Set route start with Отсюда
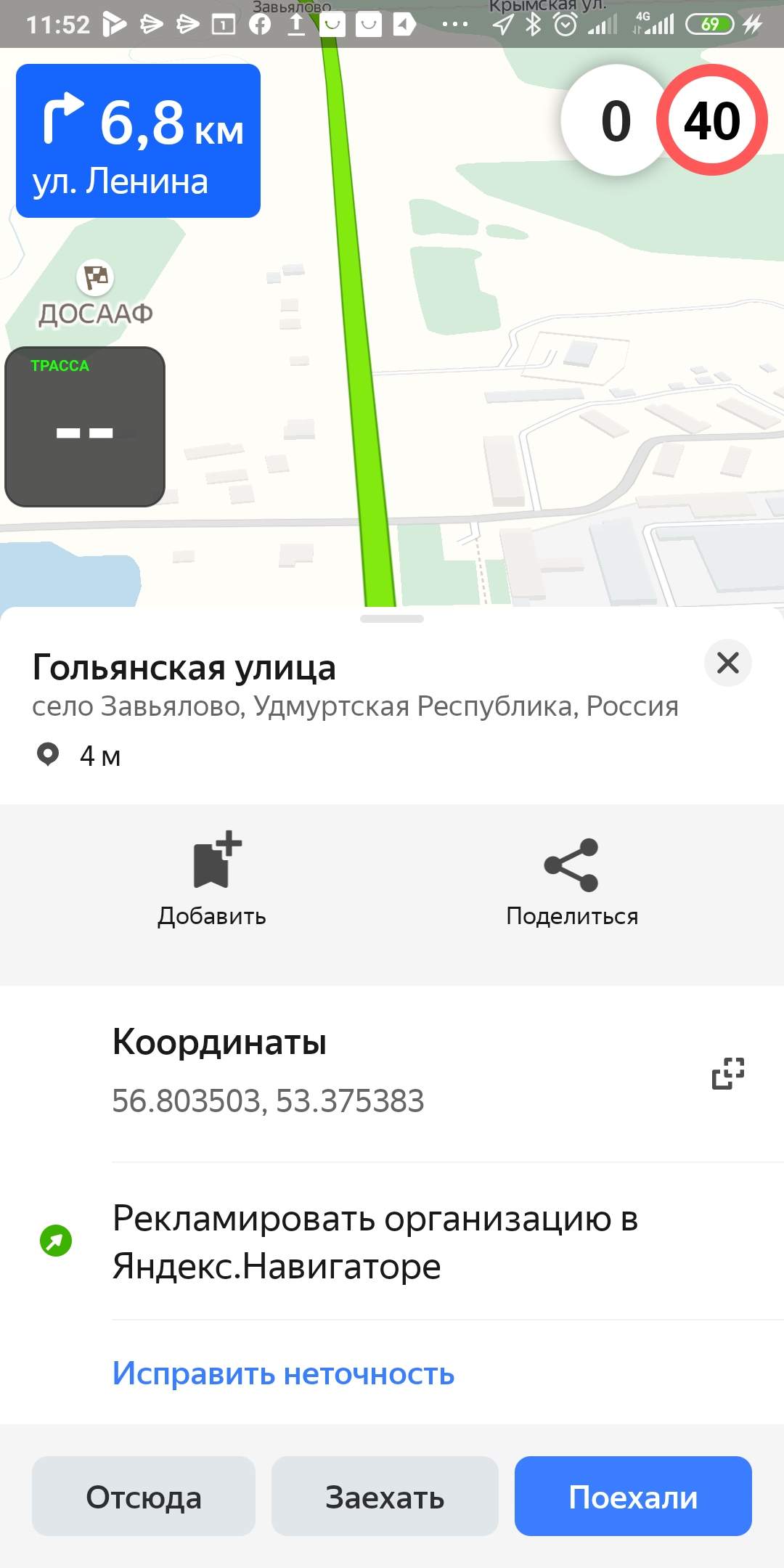The image size is (784, 1568). tap(144, 1497)
